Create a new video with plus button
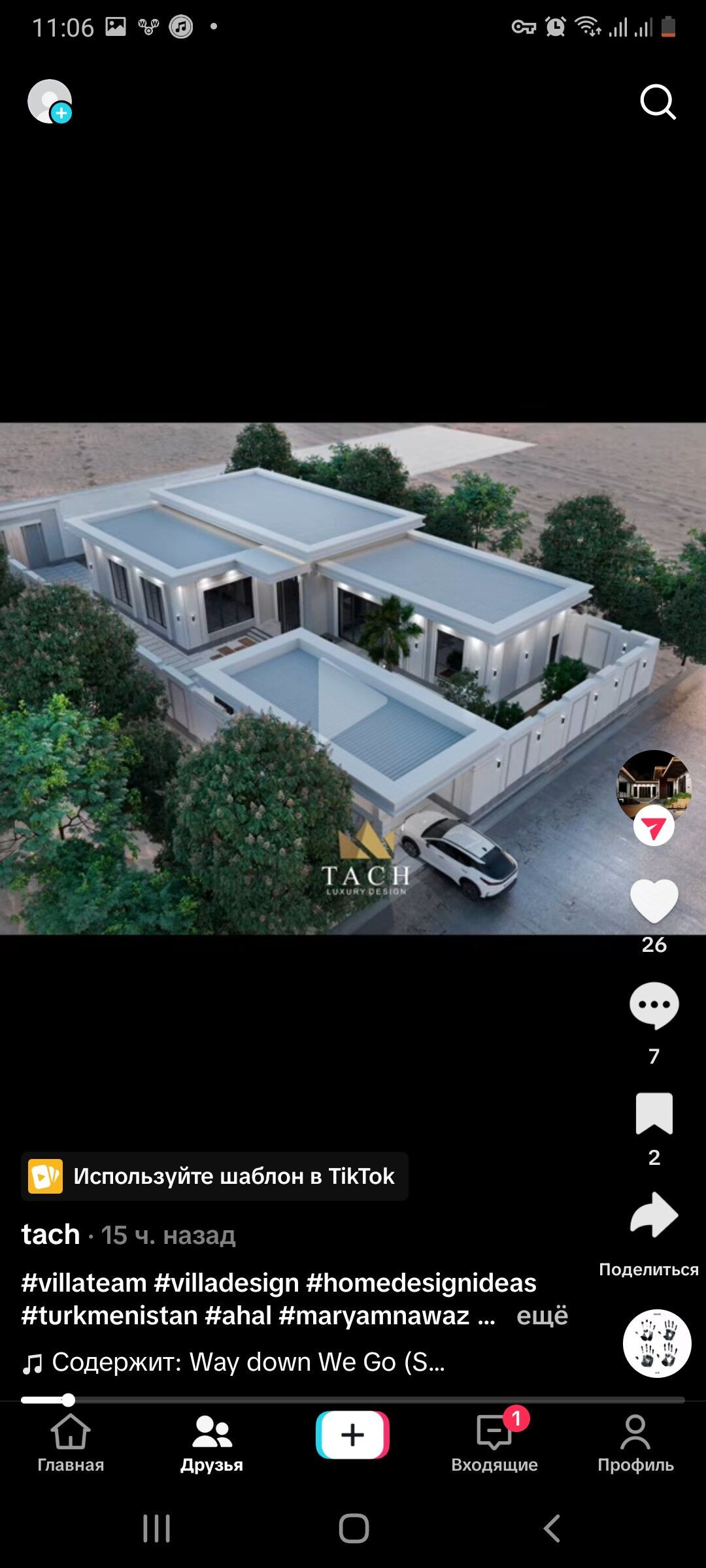 [x=352, y=1435]
